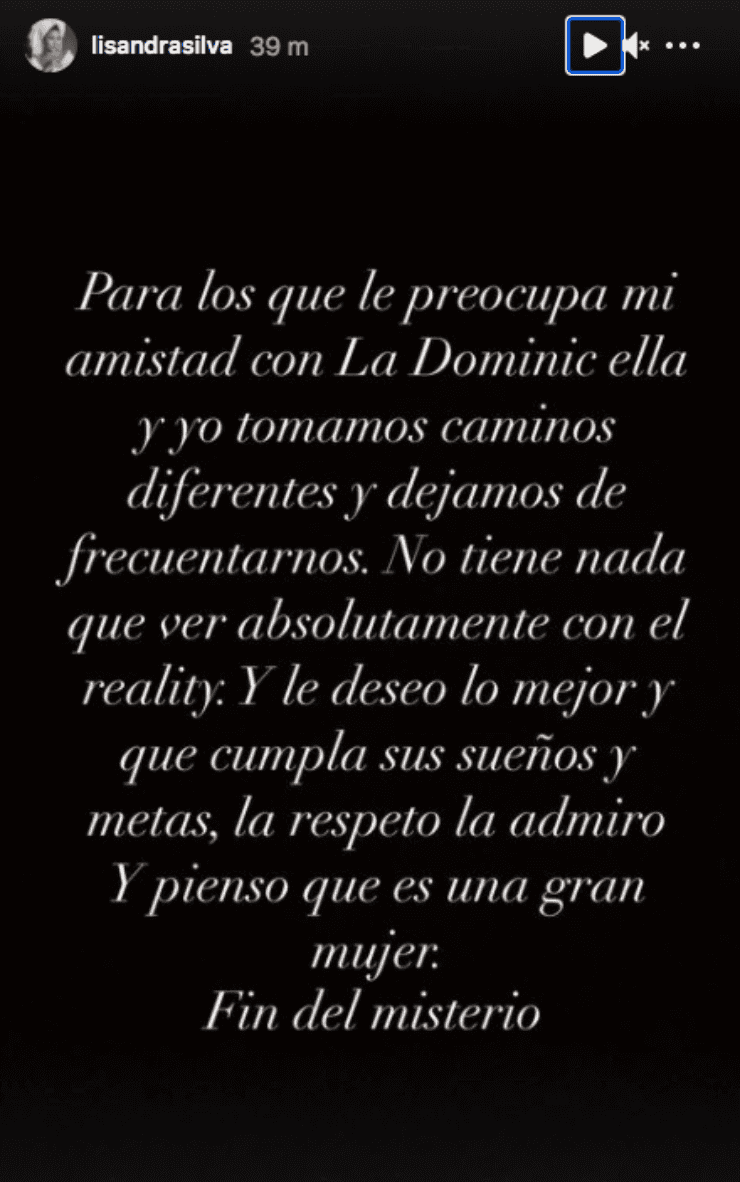The image size is (740, 1182).
Task: Open the three-dot options menu
Action: [x=683, y=45]
